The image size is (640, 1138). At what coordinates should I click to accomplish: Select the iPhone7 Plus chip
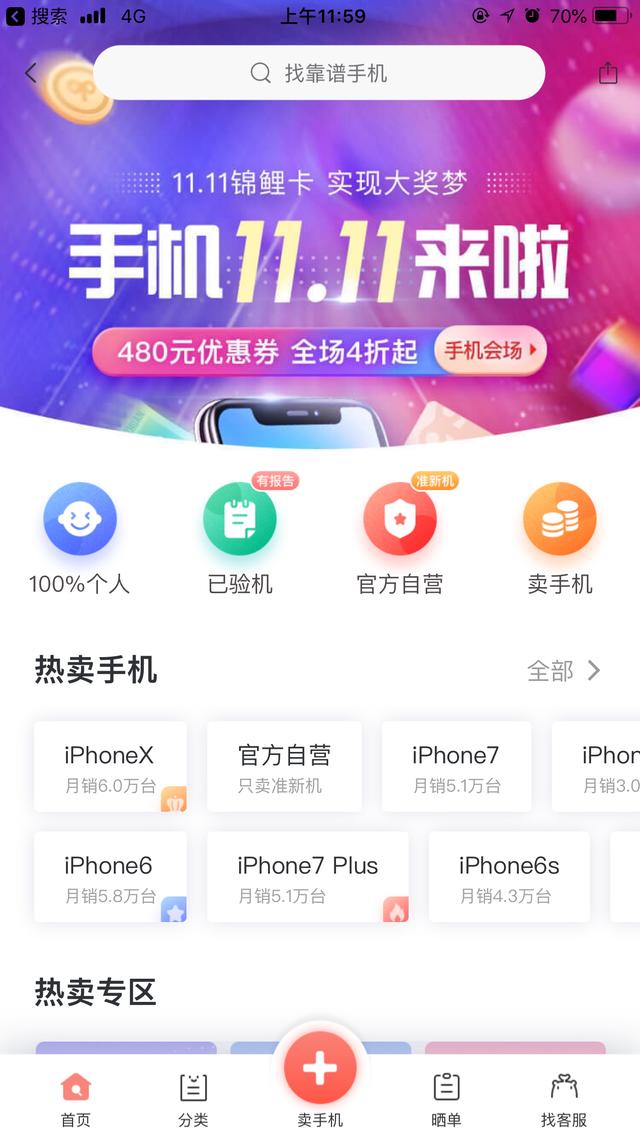click(307, 877)
